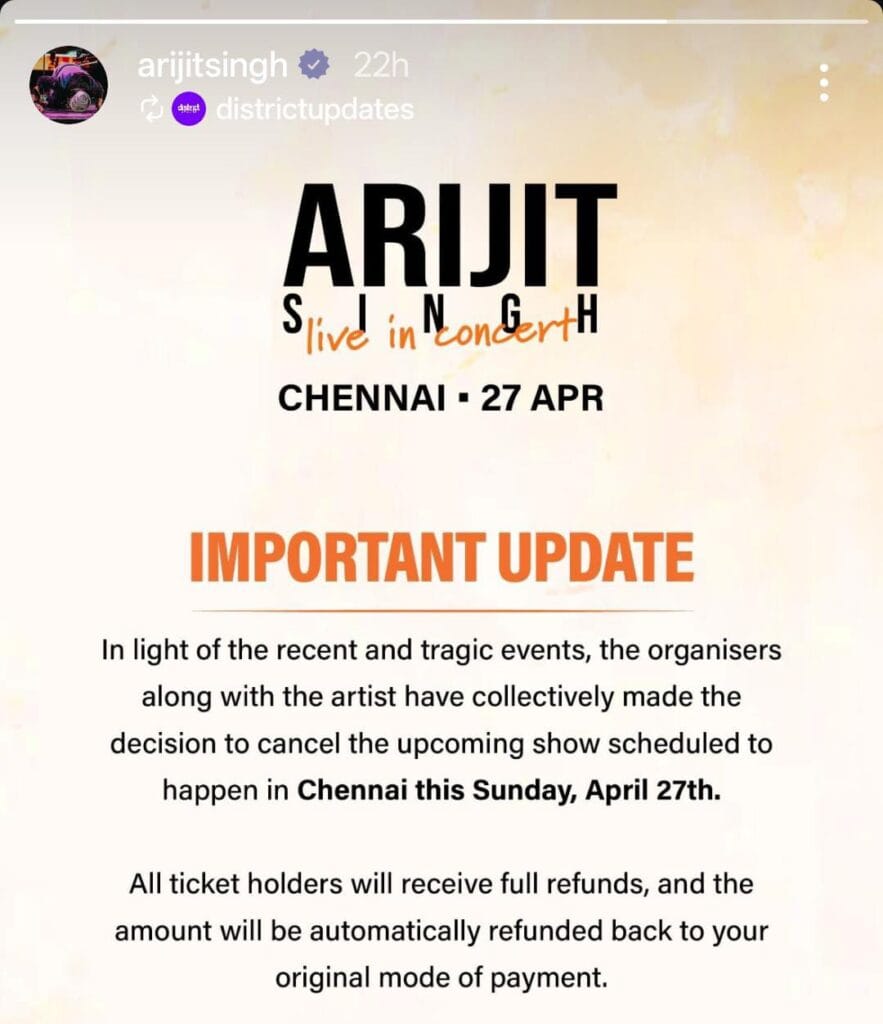The height and width of the screenshot is (1024, 883).
Task: Open arijitsingh's profile picture
Action: [68, 84]
